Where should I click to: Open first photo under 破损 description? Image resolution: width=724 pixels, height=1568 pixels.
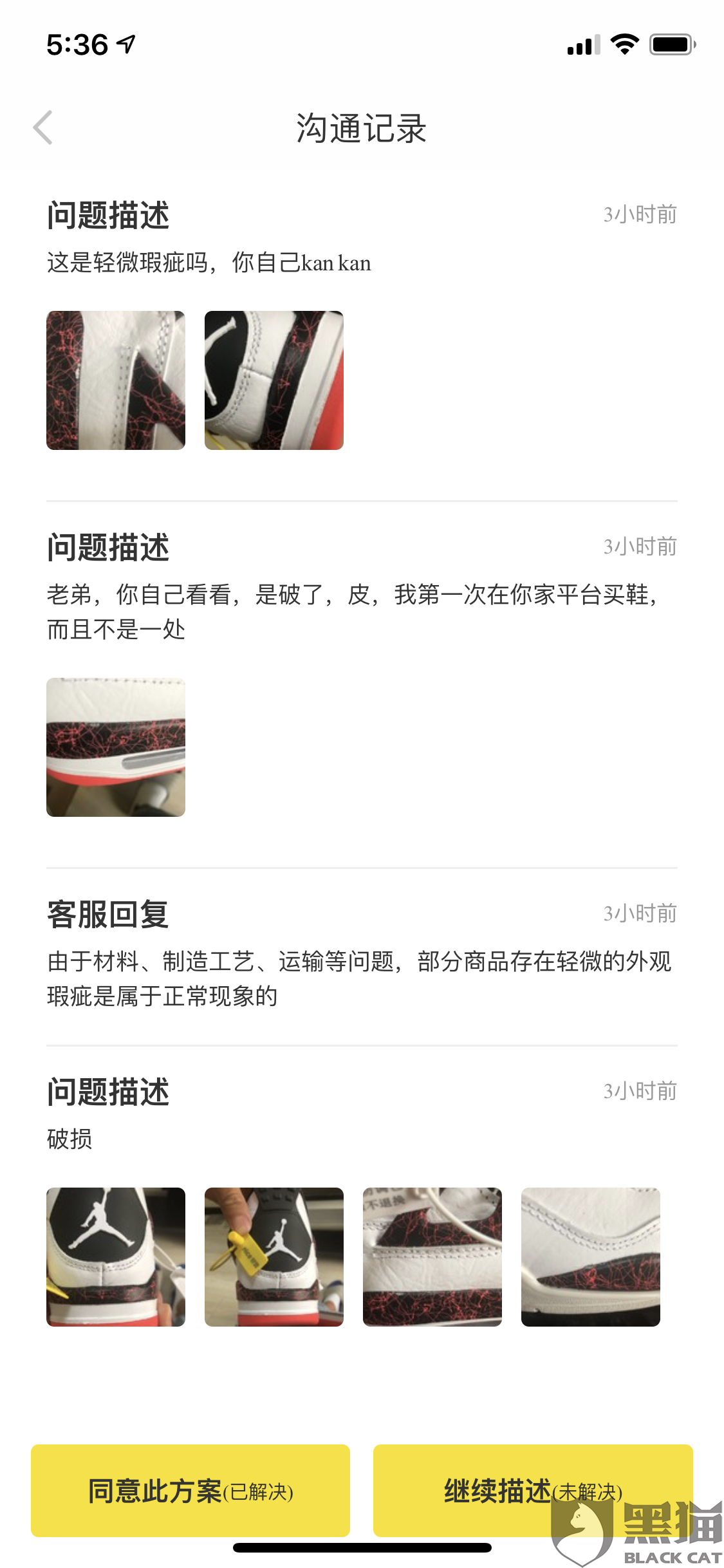coord(116,1257)
